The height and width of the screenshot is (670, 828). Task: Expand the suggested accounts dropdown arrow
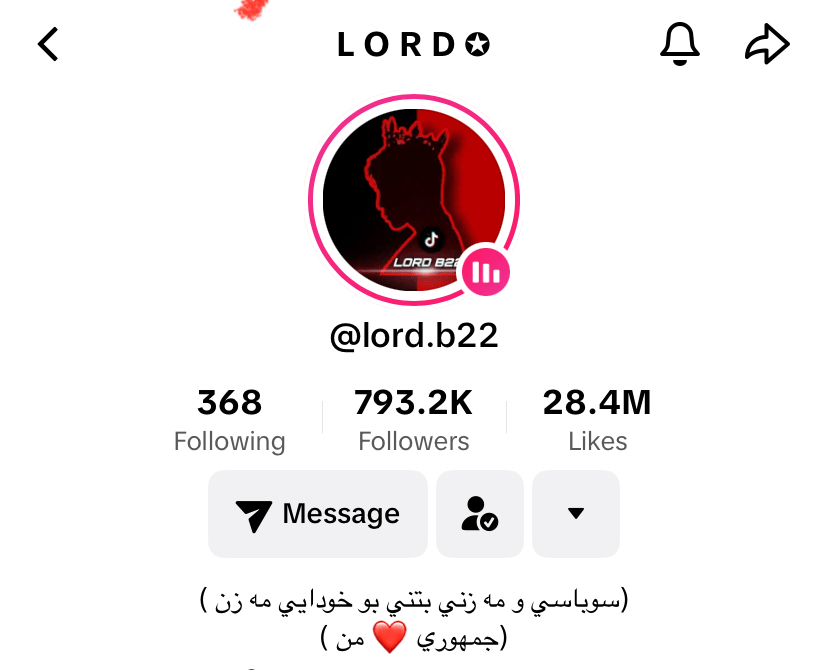click(575, 514)
